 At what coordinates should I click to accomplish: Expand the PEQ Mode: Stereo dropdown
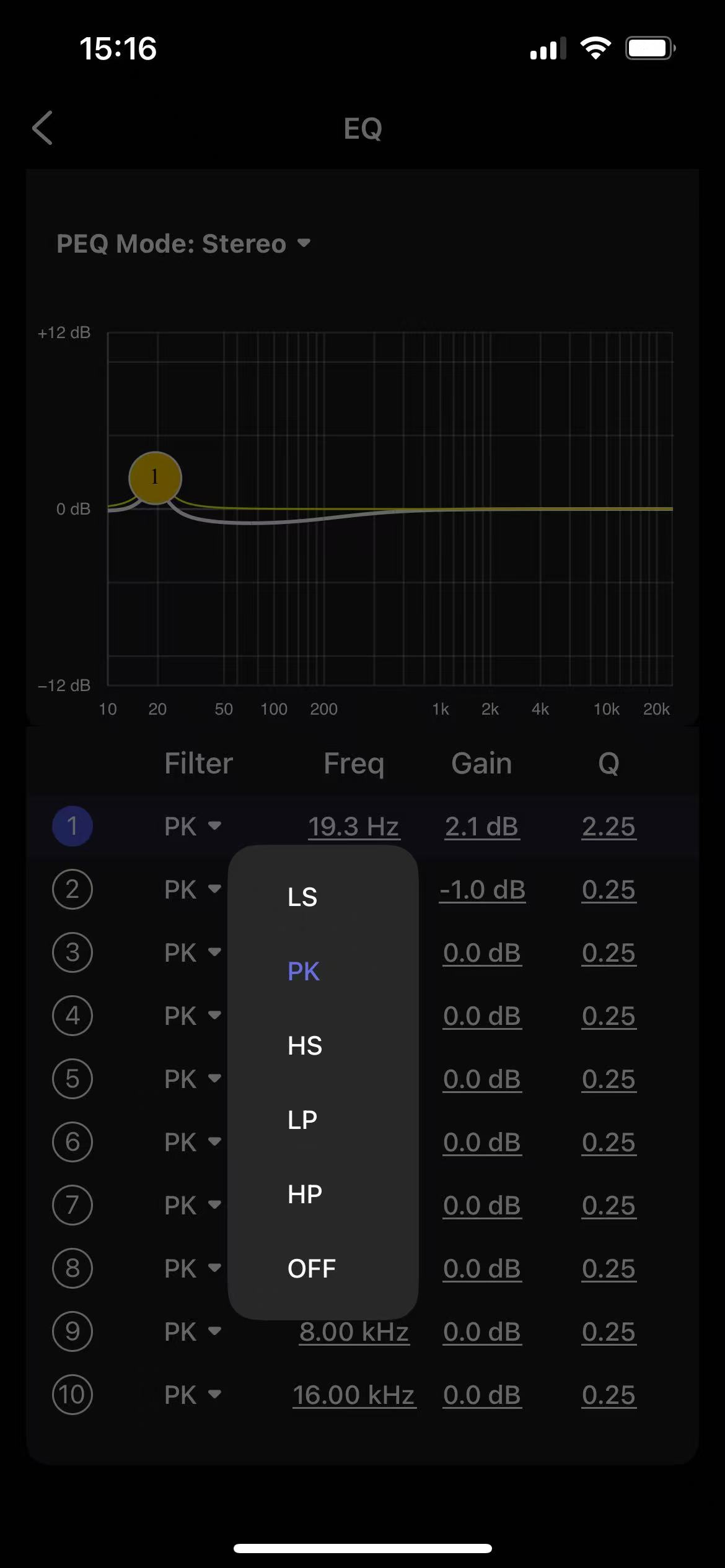coord(183,243)
